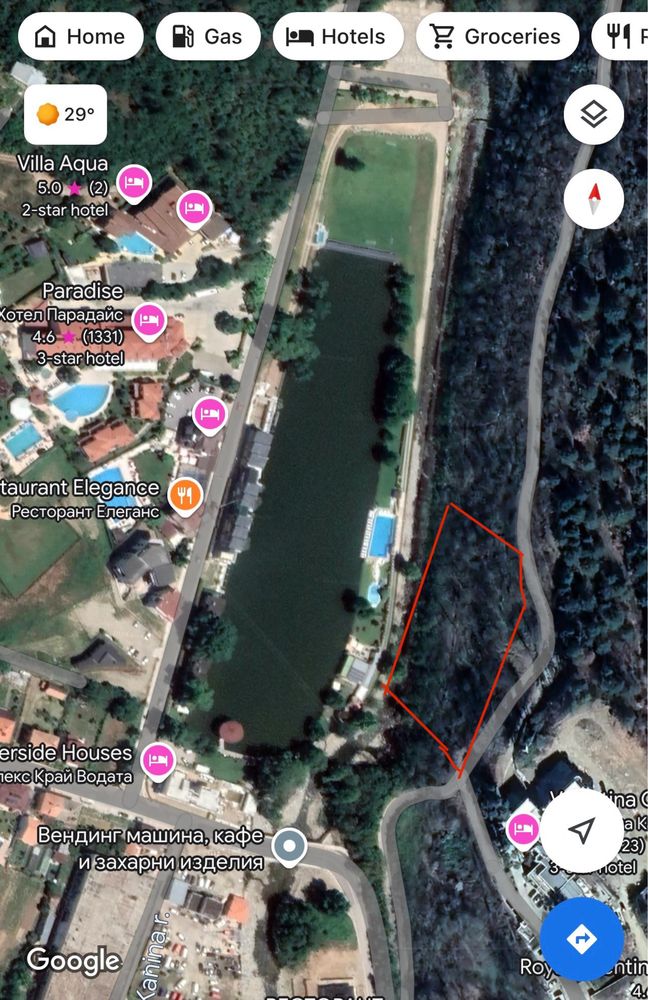Tap the vending machine location marker
648x1000 pixels.
point(290,847)
